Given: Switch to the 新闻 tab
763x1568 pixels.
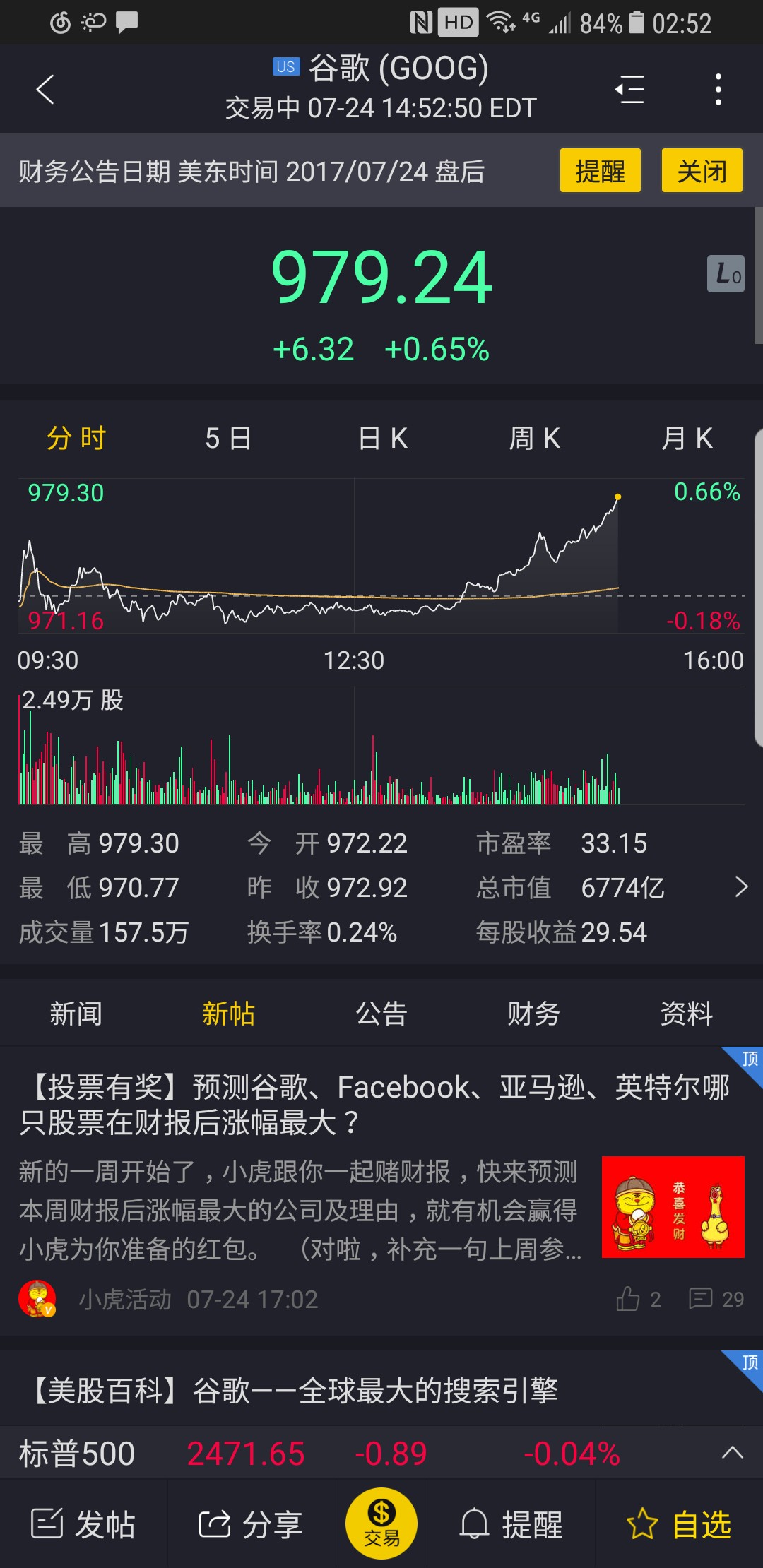Looking at the screenshot, I should 76,1014.
